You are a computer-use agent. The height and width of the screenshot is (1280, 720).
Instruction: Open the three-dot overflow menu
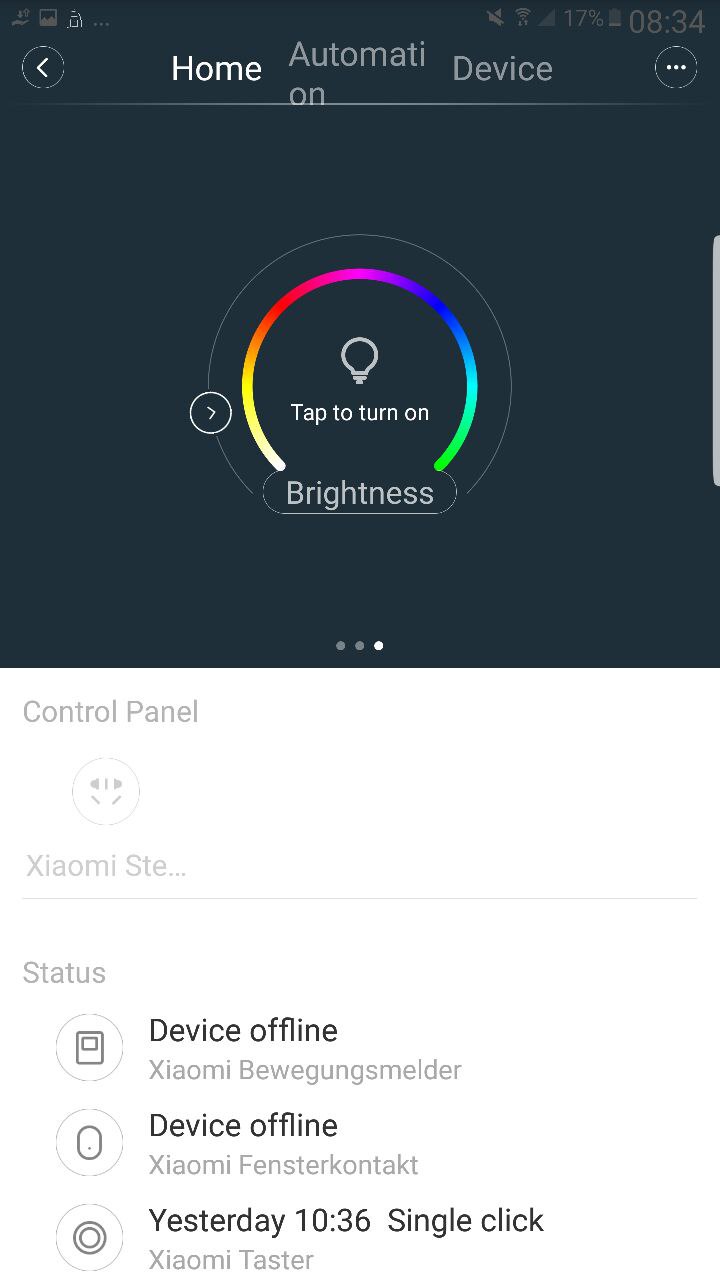(676, 68)
